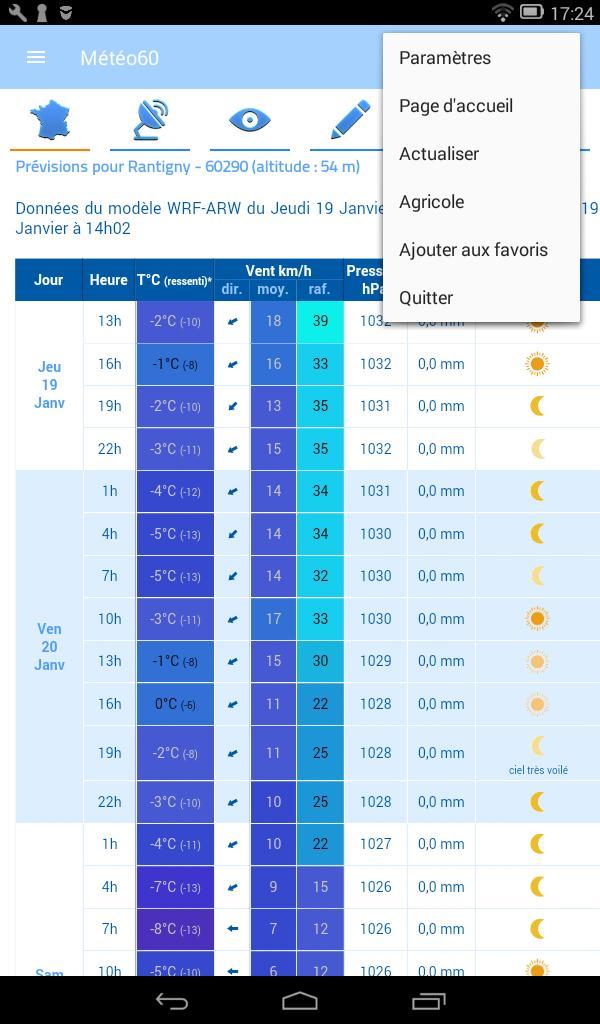This screenshot has height=1024, width=600.
Task: Open the eye observation tab
Action: pos(249,121)
